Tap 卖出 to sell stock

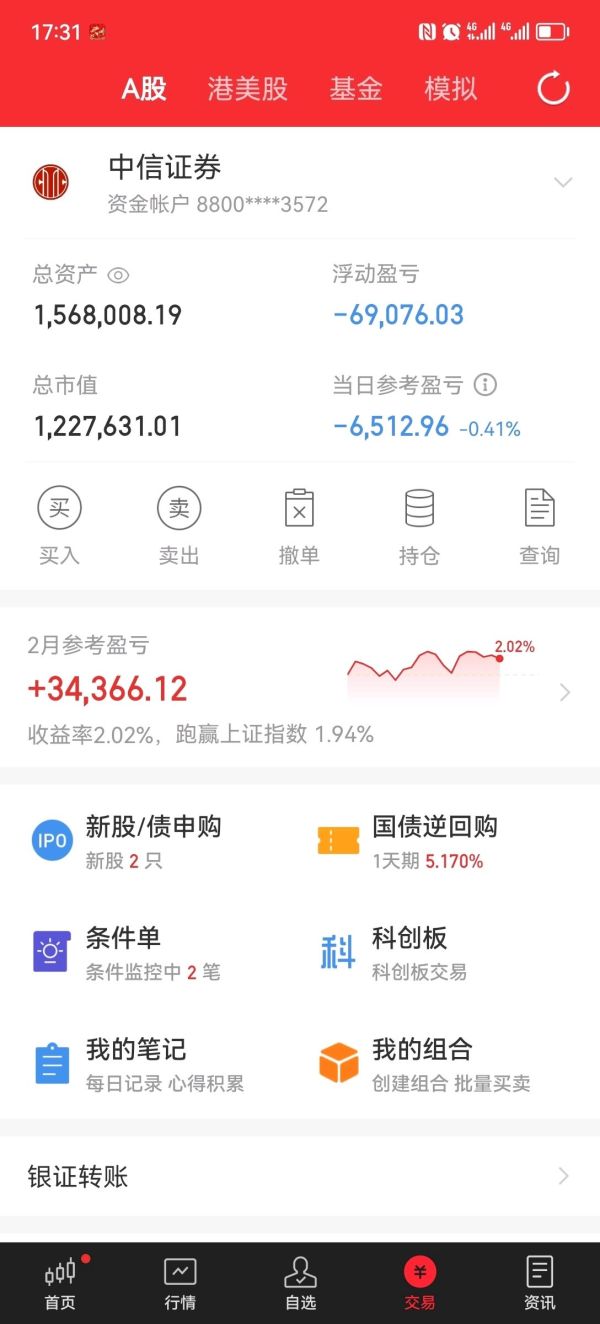tap(179, 527)
